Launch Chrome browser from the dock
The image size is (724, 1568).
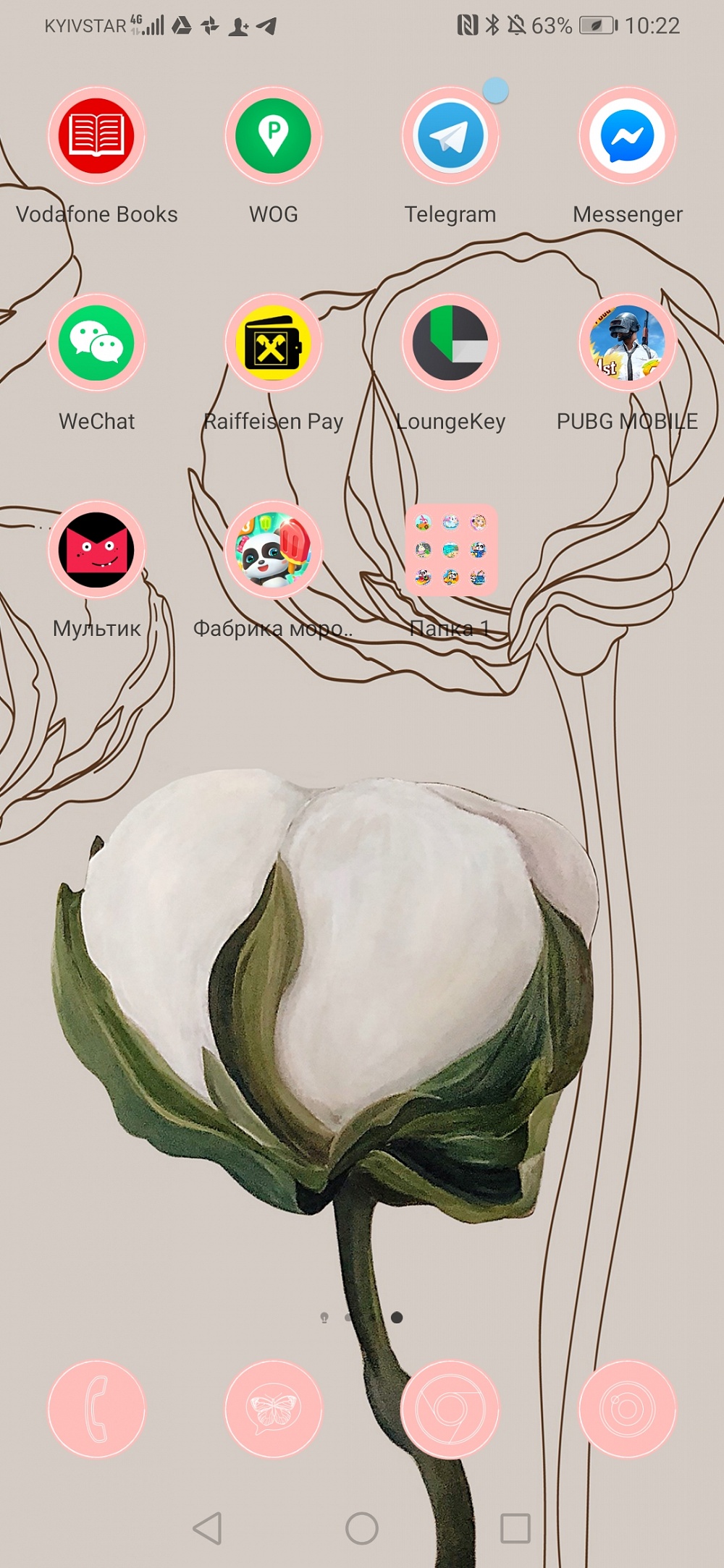point(450,1410)
